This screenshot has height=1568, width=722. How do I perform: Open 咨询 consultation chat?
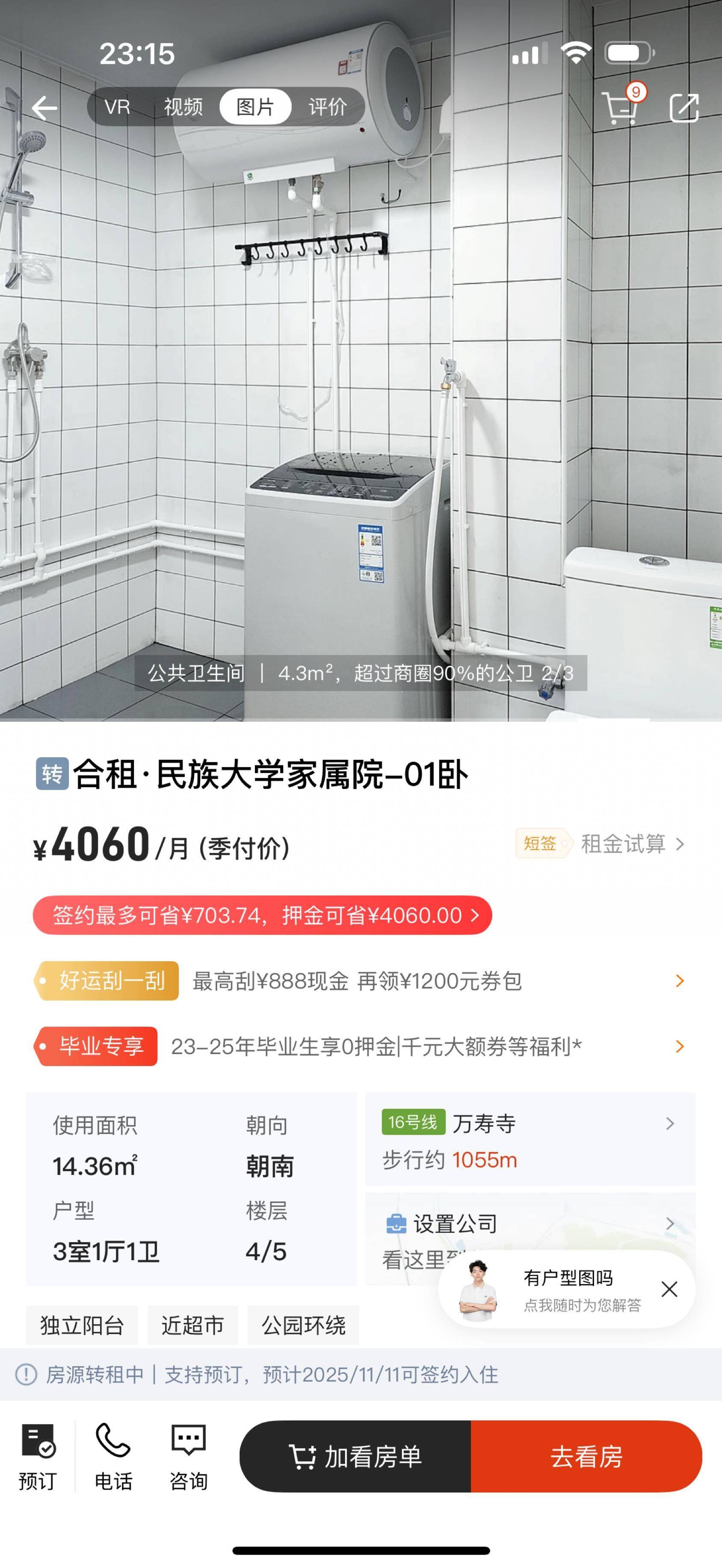[x=189, y=1456]
